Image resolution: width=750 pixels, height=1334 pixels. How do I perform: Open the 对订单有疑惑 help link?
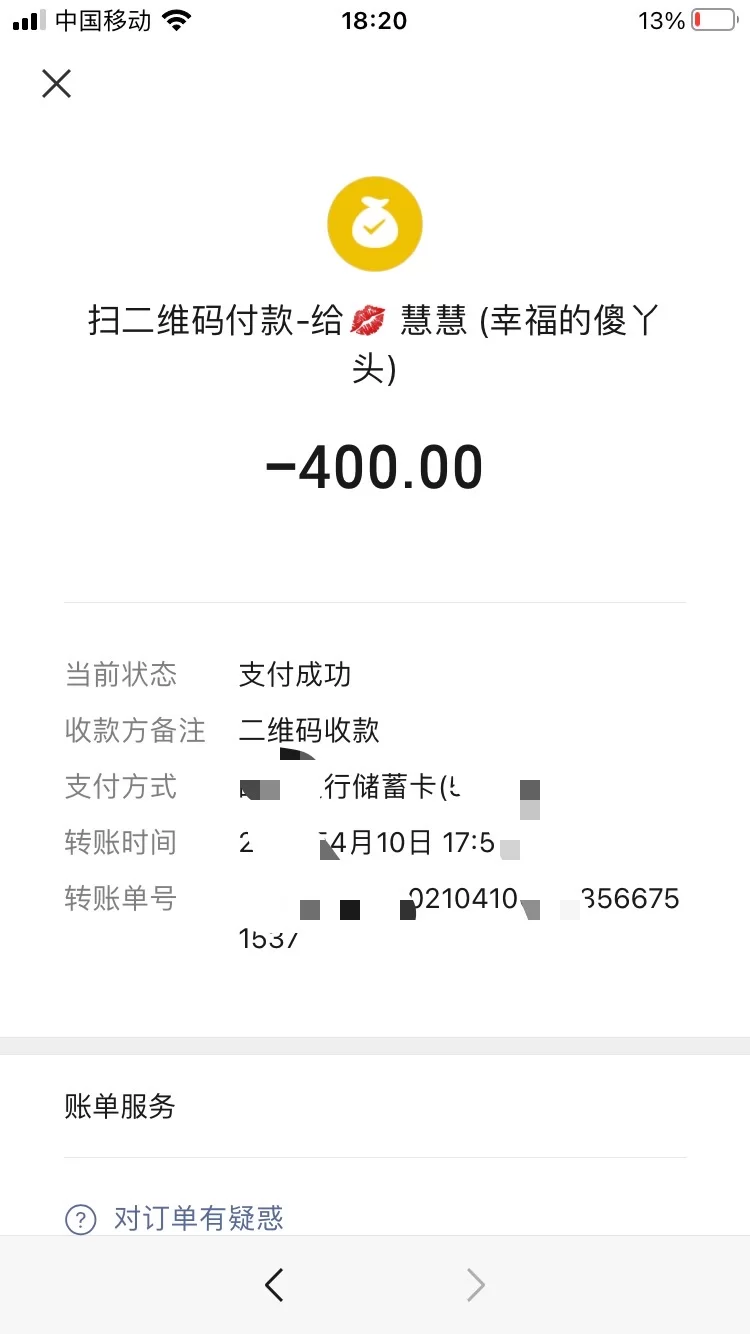(198, 1218)
